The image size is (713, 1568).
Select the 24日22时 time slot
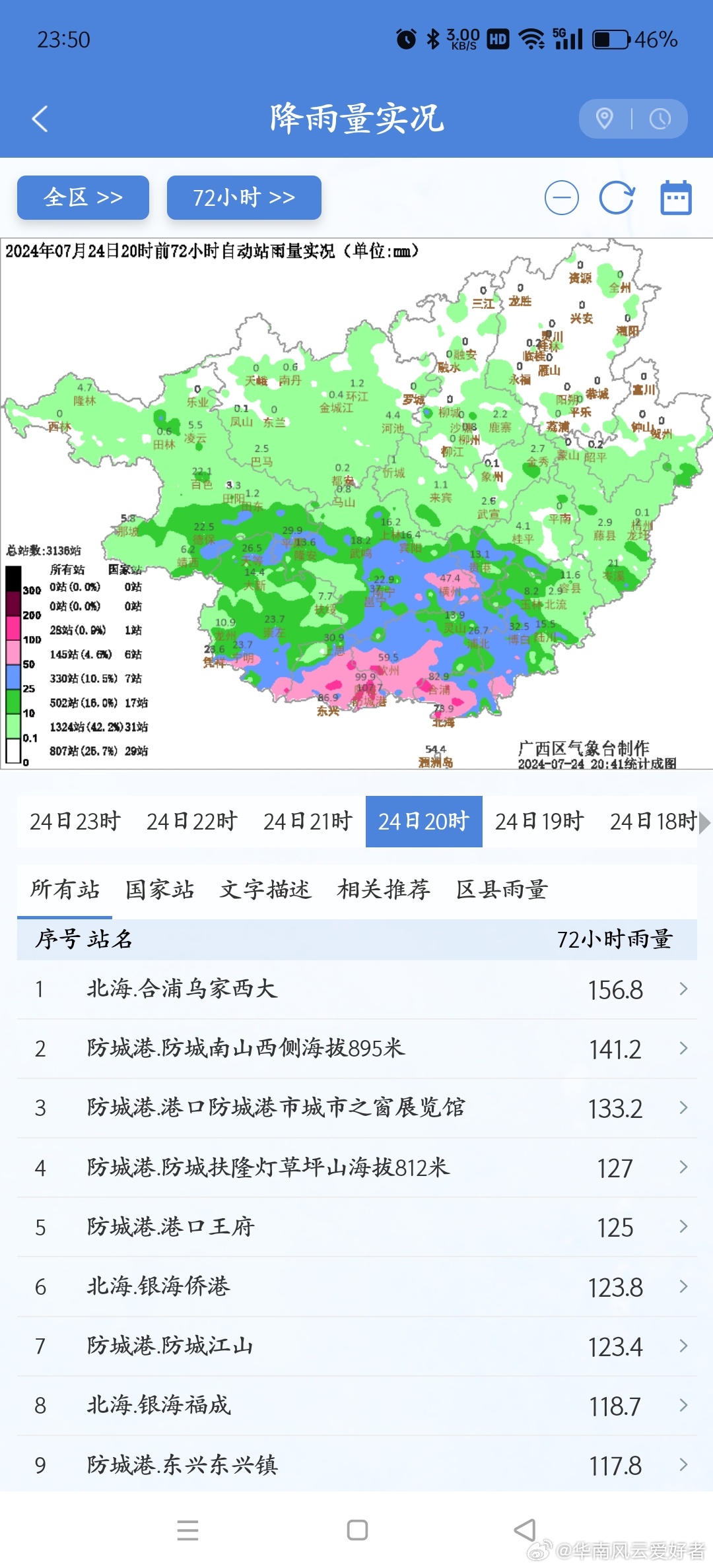tap(192, 822)
